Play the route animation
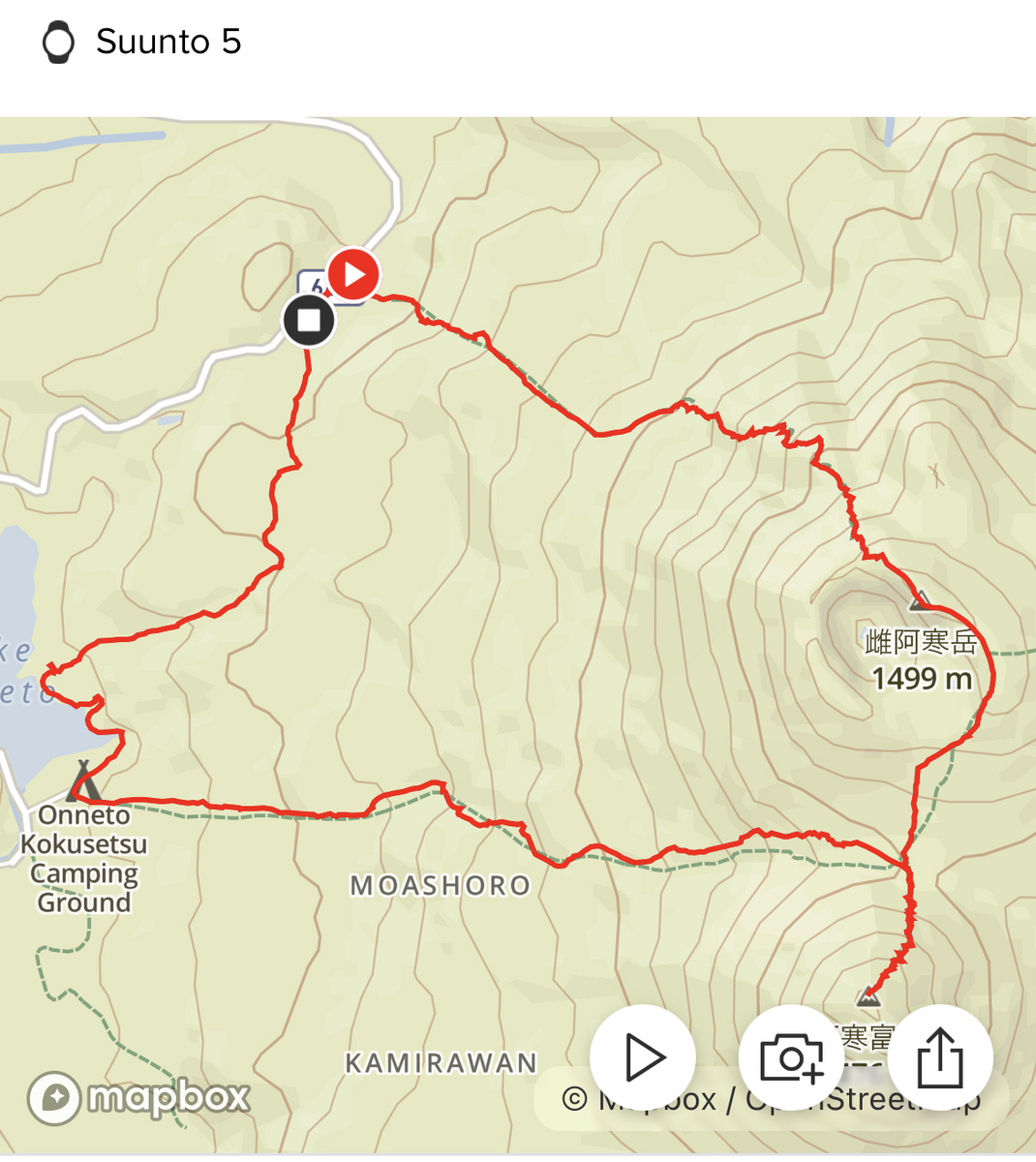The image size is (1036, 1162). click(643, 1057)
